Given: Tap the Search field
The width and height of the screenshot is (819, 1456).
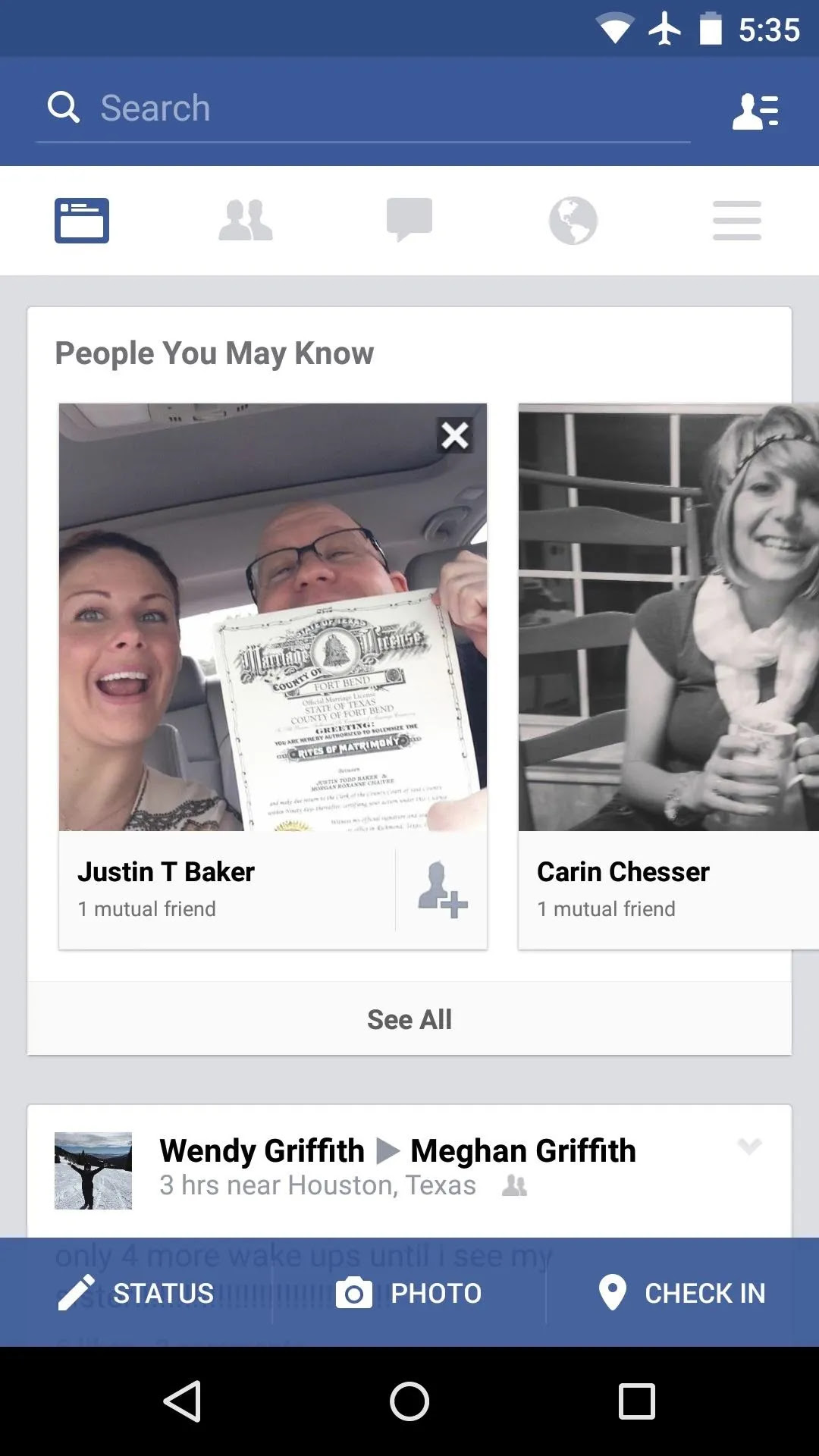Looking at the screenshot, I should click(x=364, y=108).
